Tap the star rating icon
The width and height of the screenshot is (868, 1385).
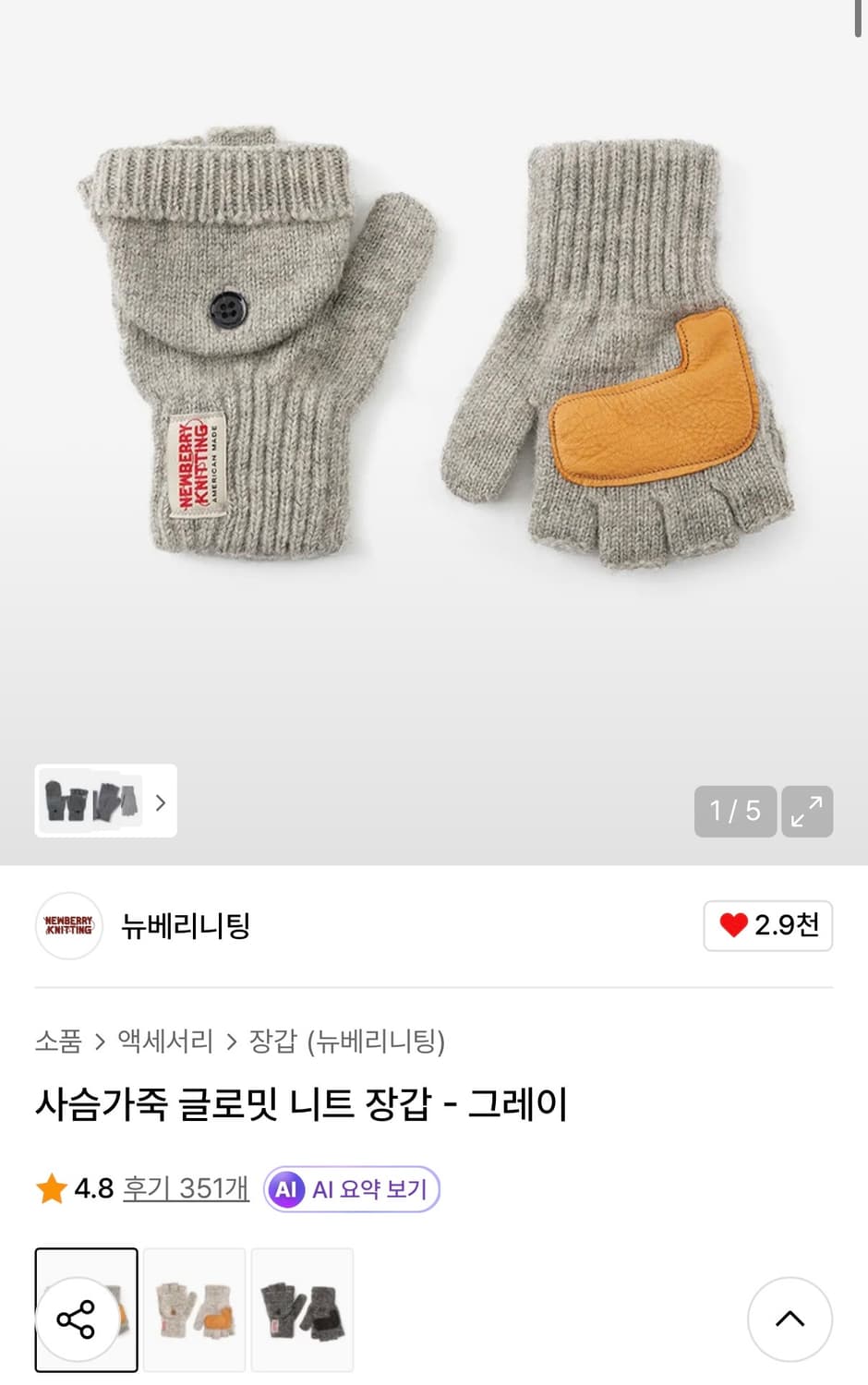pyautogui.click(x=51, y=1189)
